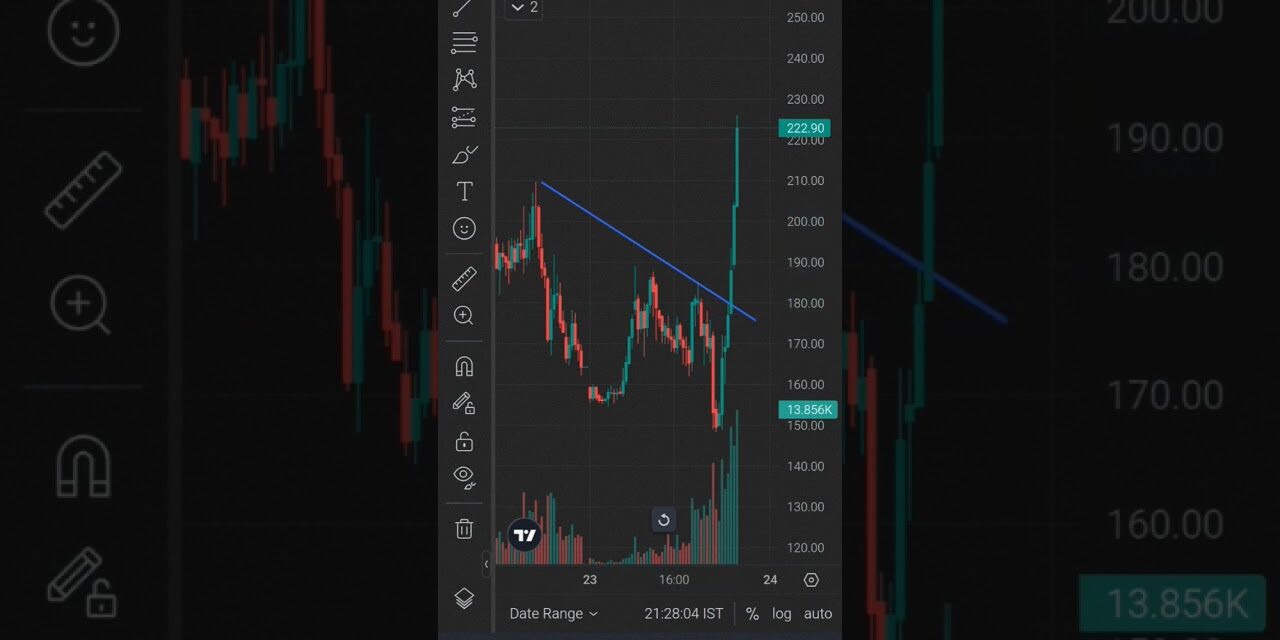Lock all drawing tools

(x=464, y=441)
